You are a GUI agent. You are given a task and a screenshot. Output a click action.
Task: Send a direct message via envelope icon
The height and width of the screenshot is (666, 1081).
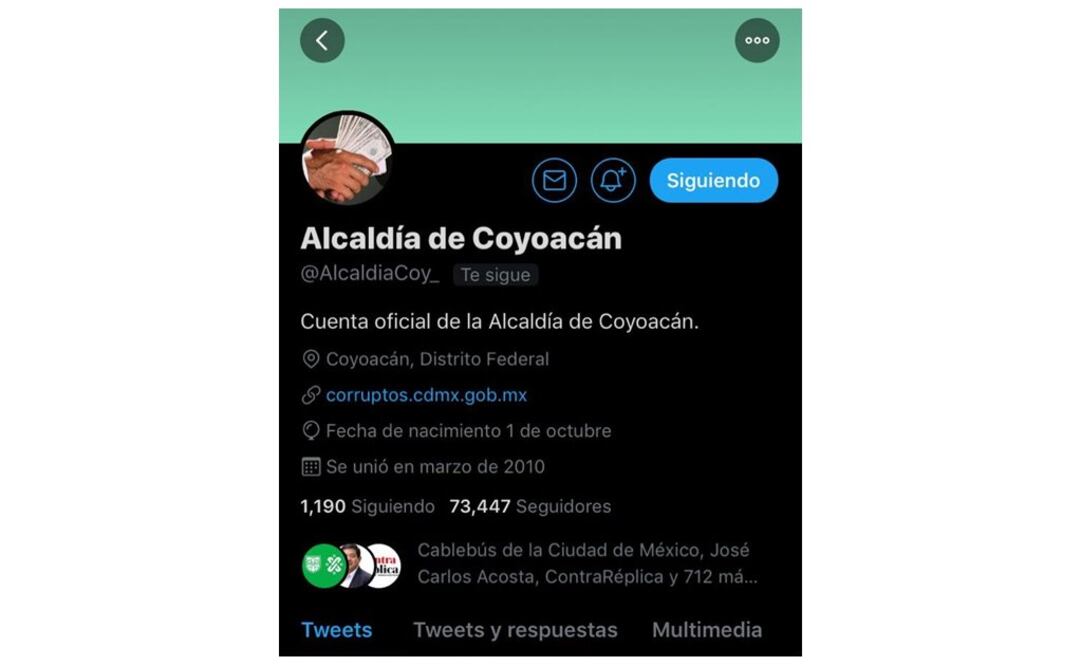(554, 181)
